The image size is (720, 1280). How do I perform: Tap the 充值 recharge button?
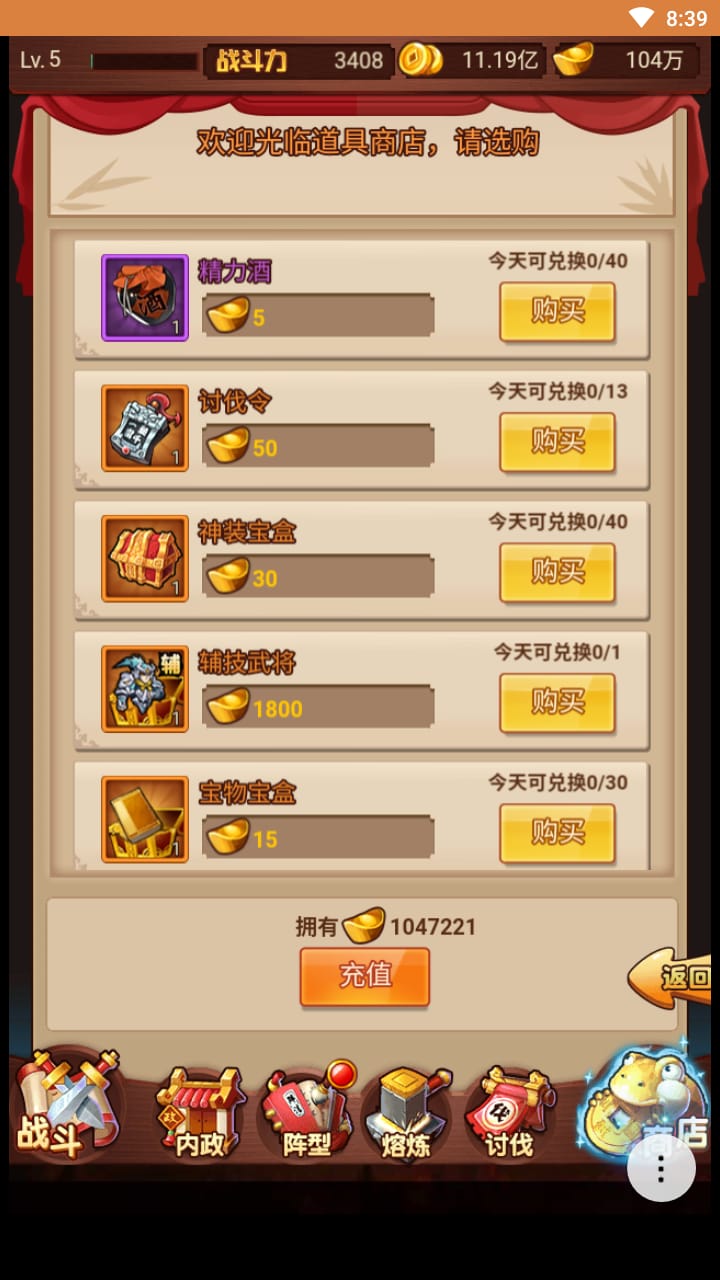click(365, 976)
